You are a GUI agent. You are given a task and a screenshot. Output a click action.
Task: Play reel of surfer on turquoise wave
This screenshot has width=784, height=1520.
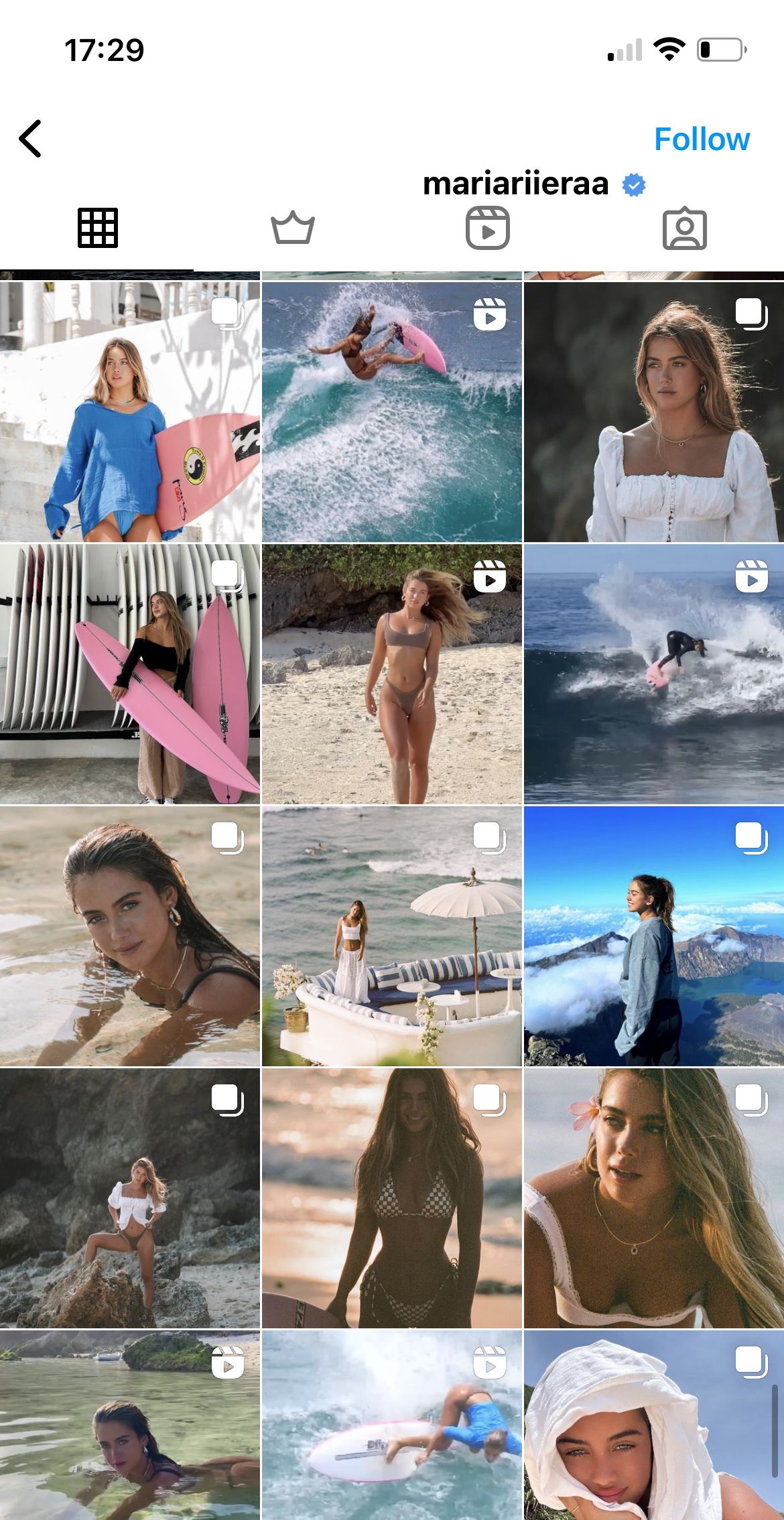392,412
